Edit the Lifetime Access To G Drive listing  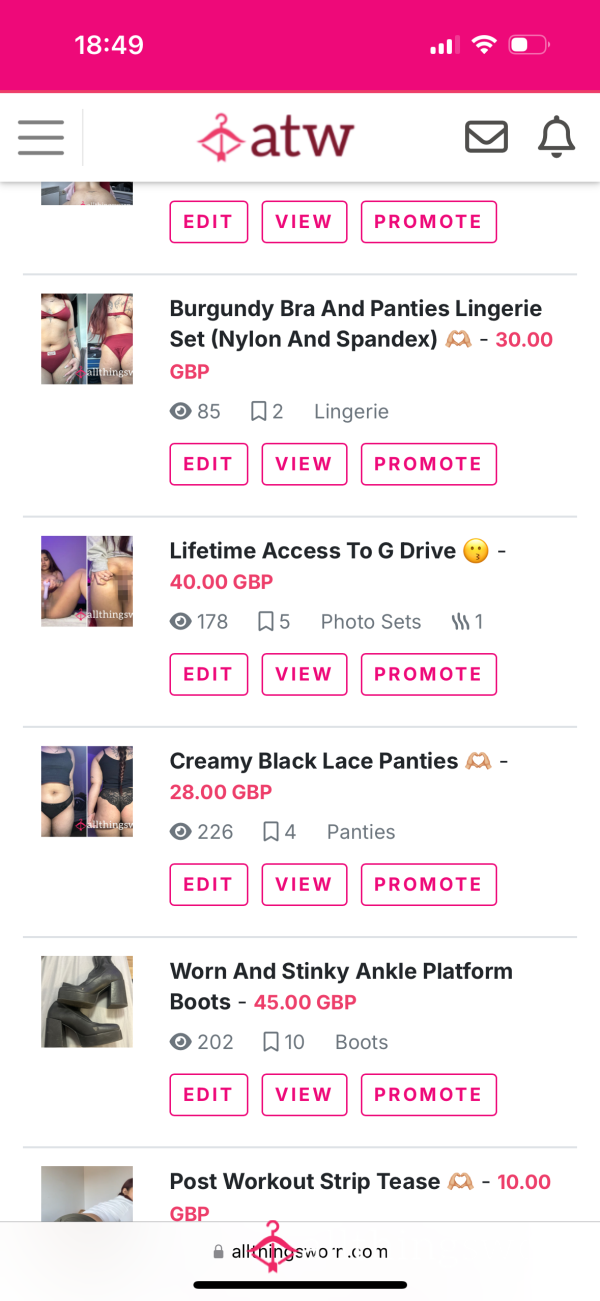pyautogui.click(x=209, y=674)
